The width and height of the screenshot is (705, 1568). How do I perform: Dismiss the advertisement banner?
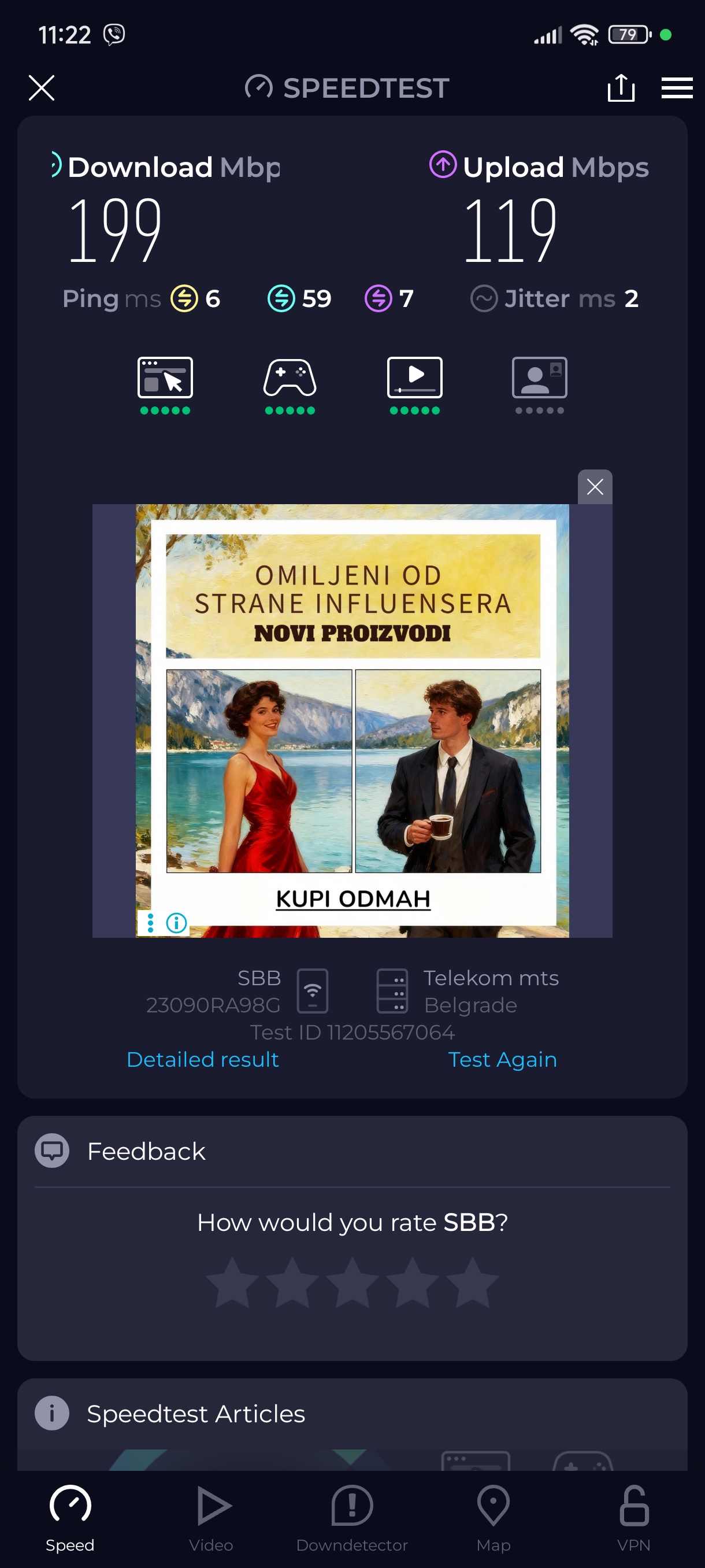pyautogui.click(x=594, y=486)
